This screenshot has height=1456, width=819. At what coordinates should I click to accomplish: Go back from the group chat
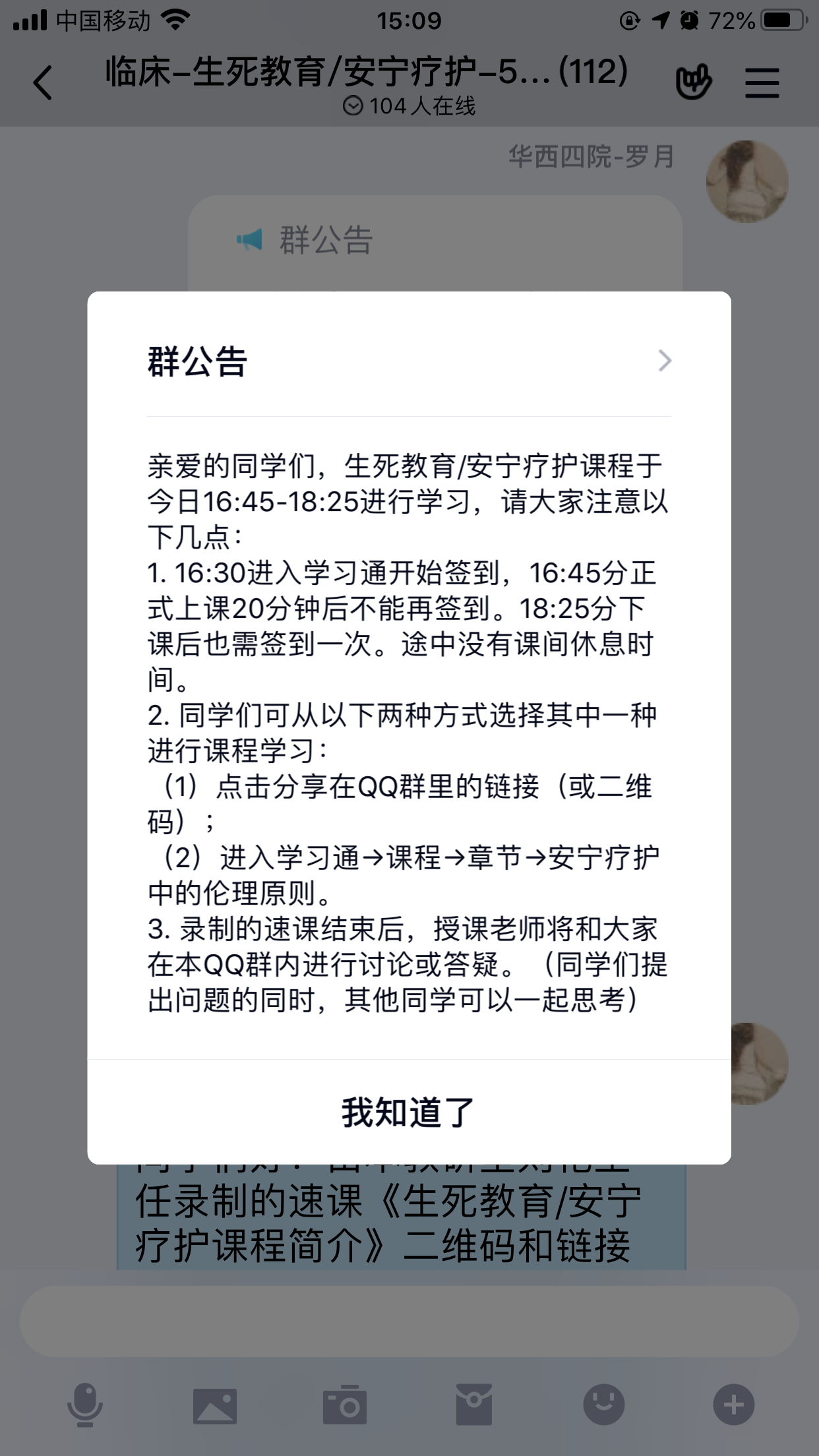click(43, 83)
